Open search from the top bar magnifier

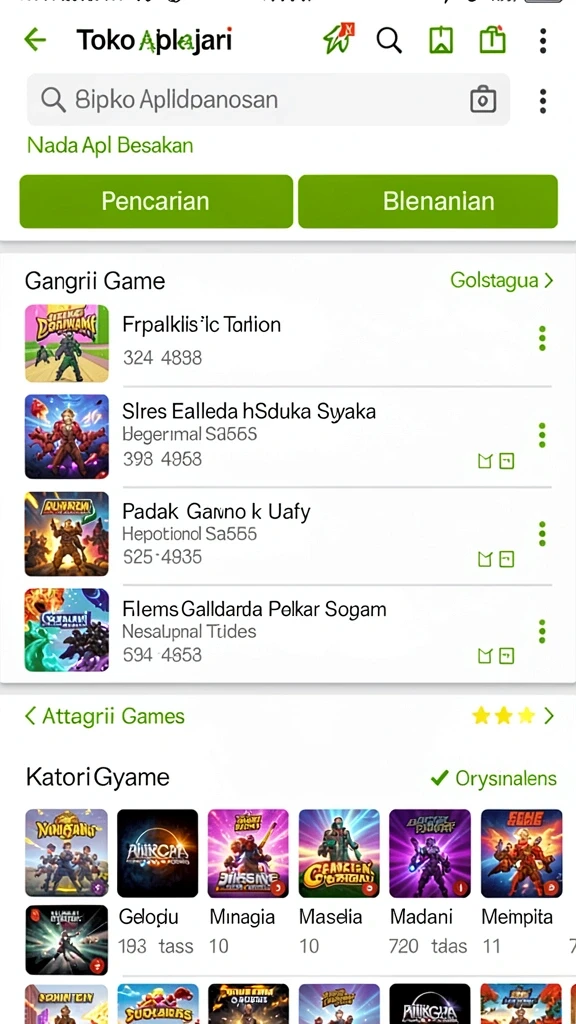click(389, 40)
